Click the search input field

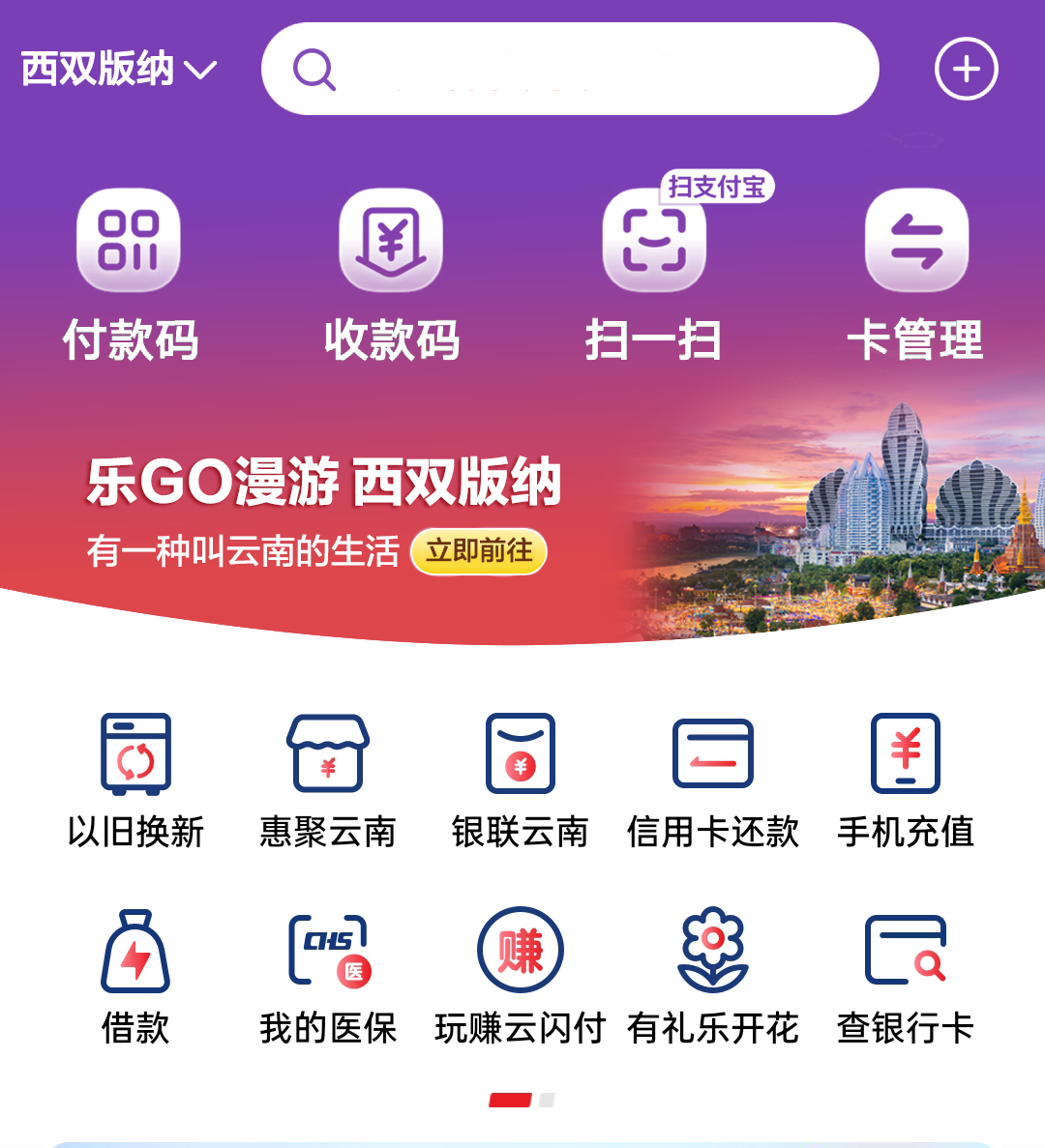tap(571, 68)
